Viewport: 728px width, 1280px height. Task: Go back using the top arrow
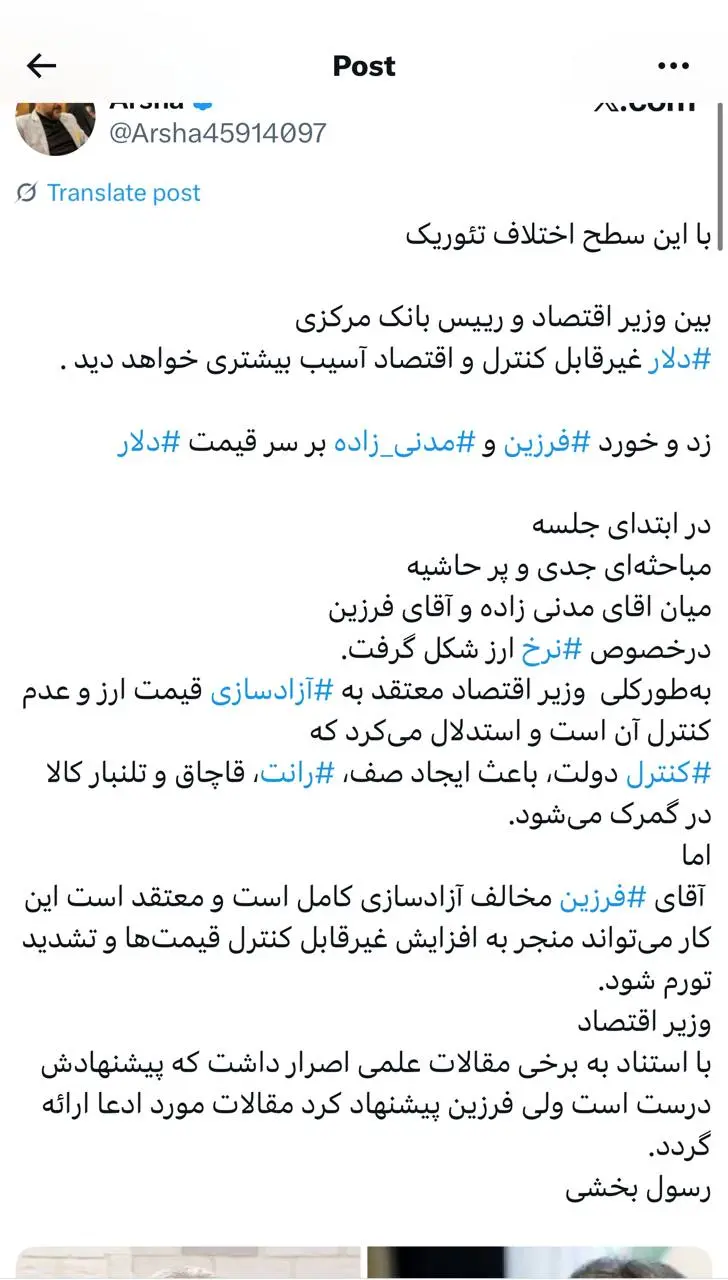pyautogui.click(x=41, y=66)
